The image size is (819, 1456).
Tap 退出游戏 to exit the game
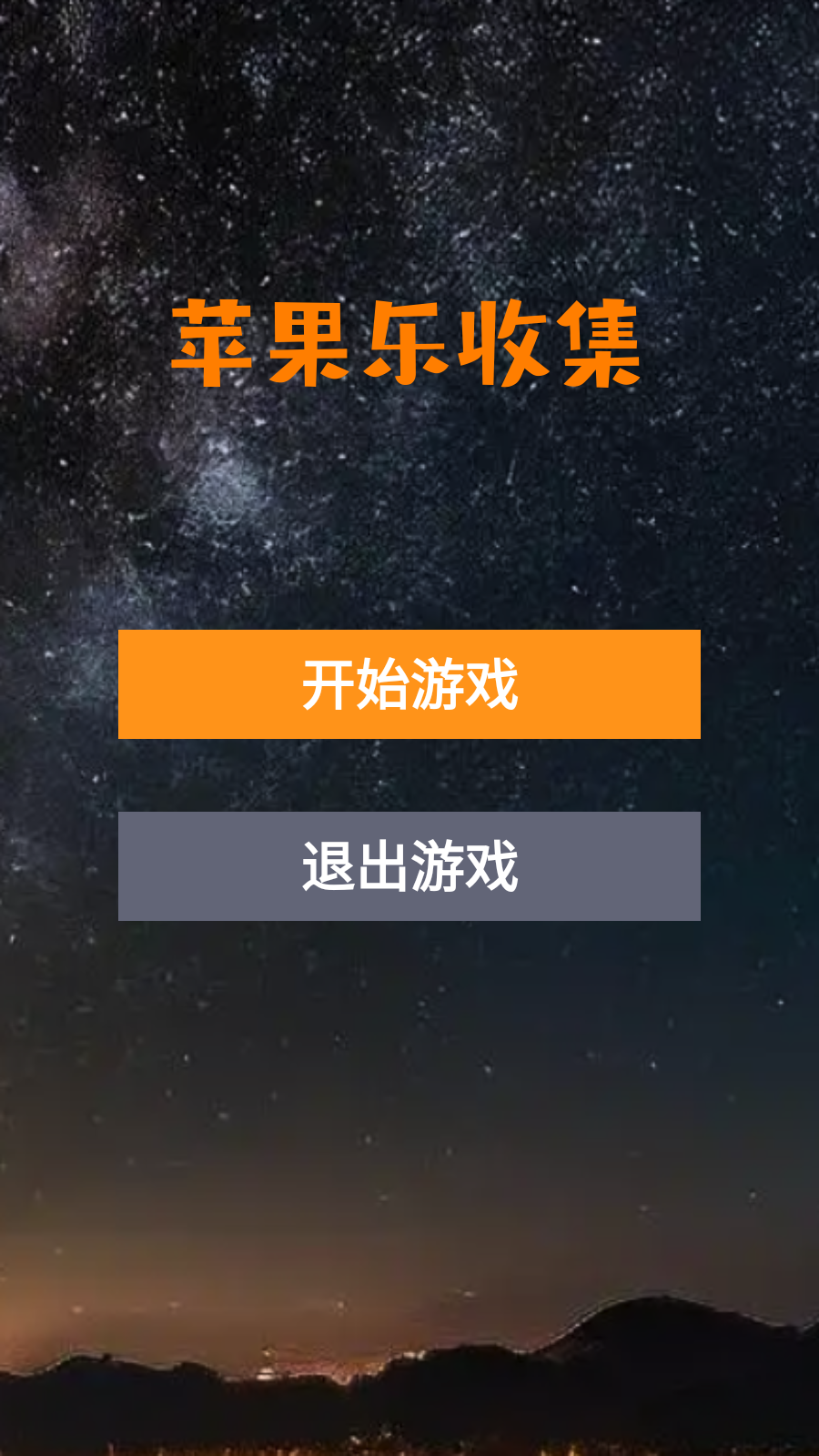tap(409, 866)
